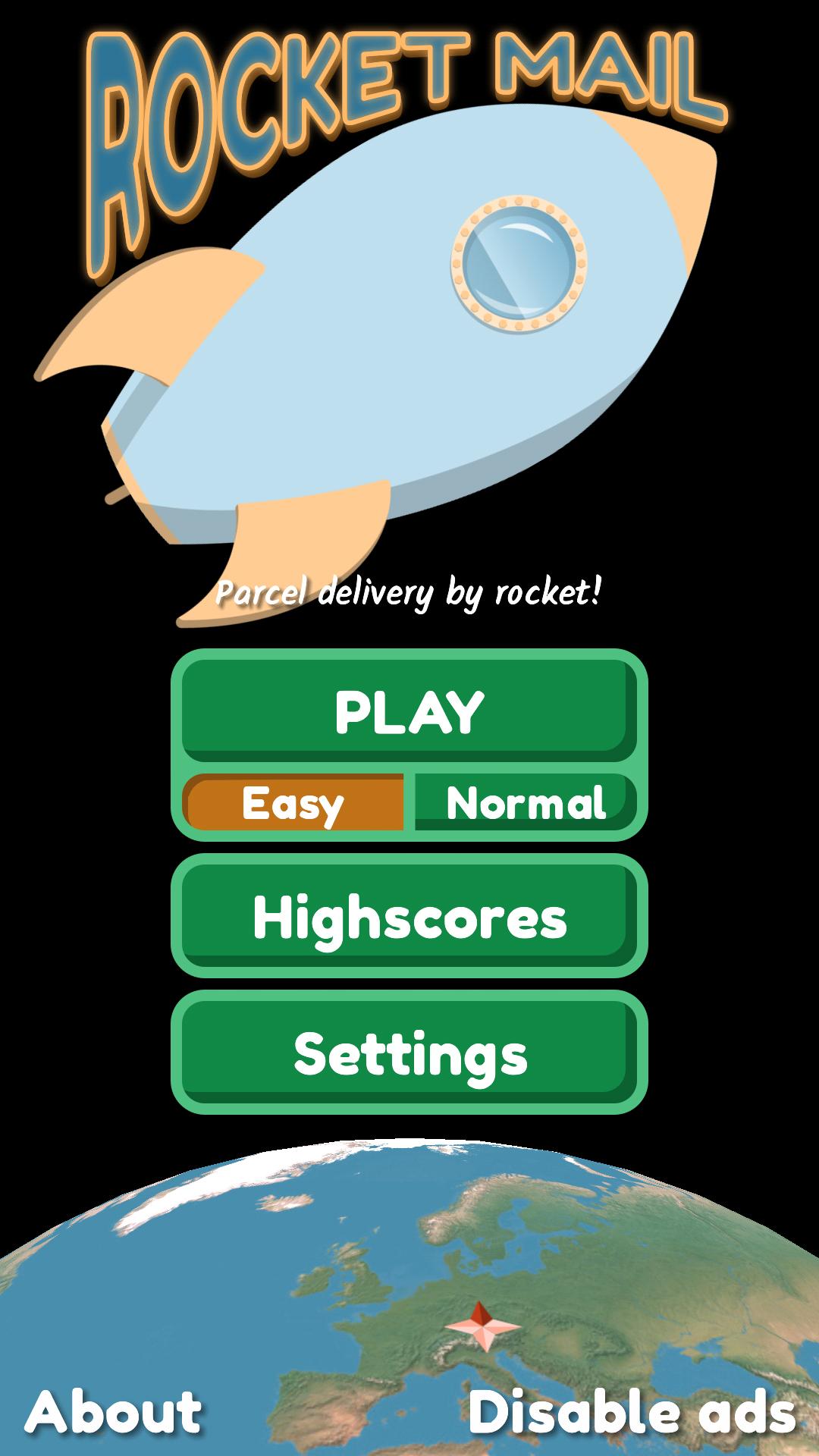
Task: Open the Highscores screen
Action: 409,916
